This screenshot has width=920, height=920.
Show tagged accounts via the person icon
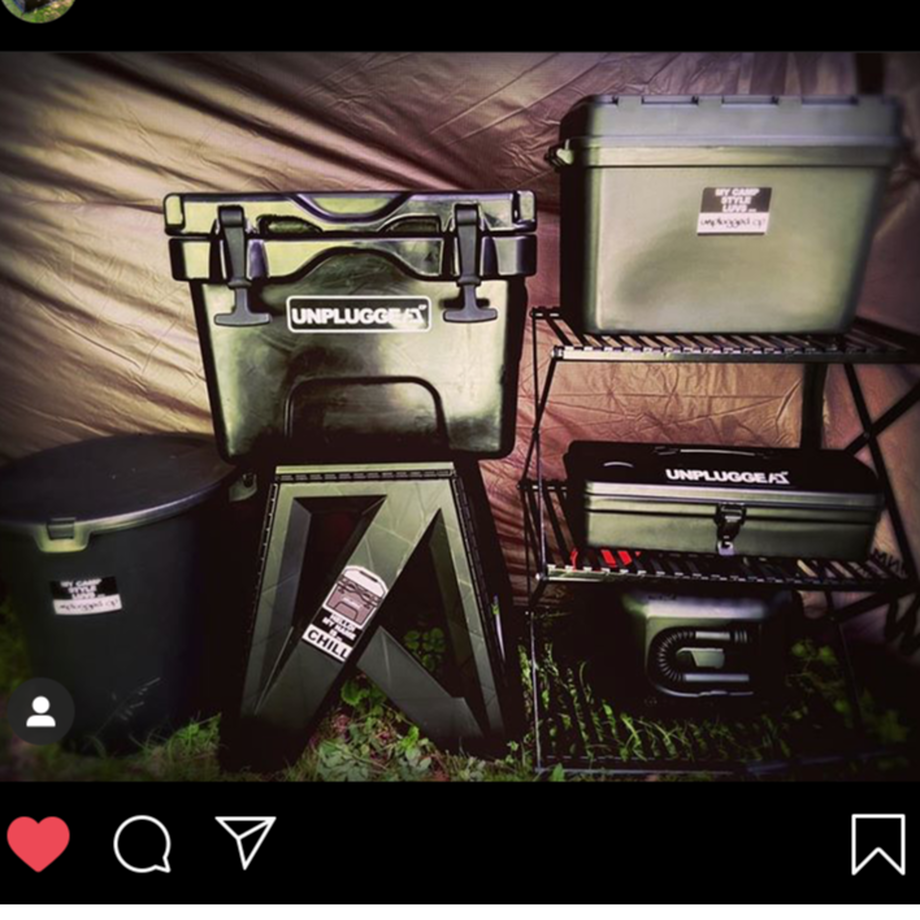coord(41,712)
